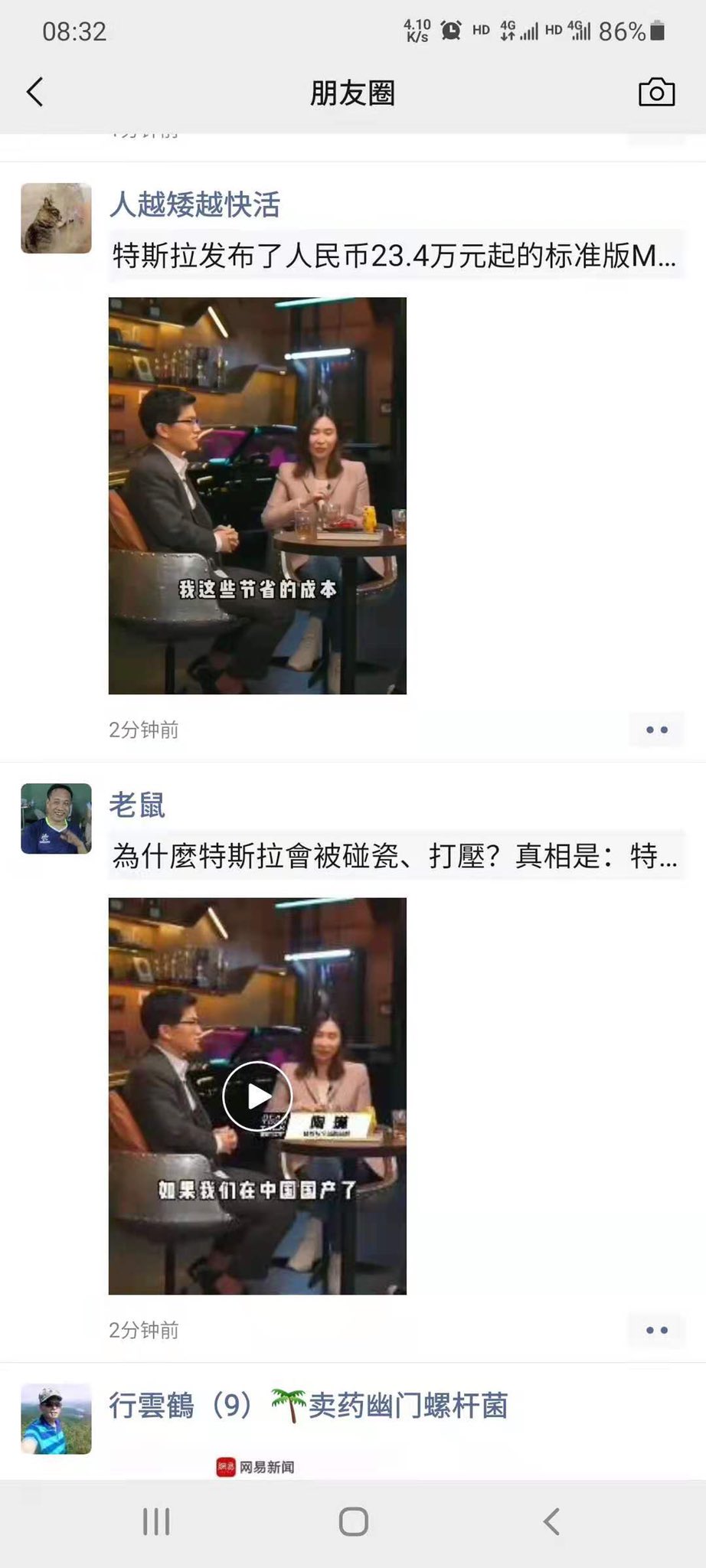The image size is (706, 1568).
Task: View profile of 人越矮越快活
Action: point(194,205)
